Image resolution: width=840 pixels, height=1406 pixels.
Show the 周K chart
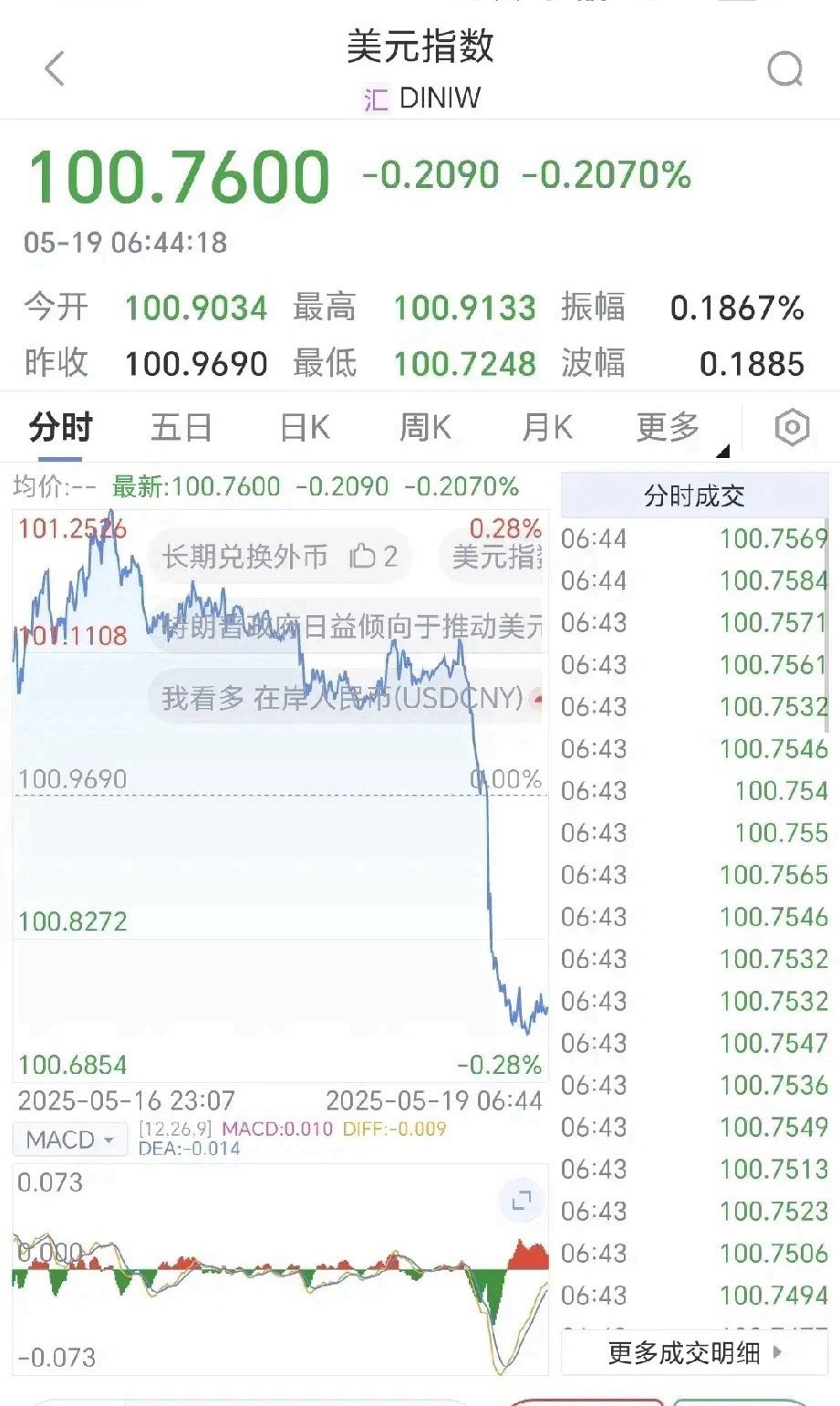[425, 427]
